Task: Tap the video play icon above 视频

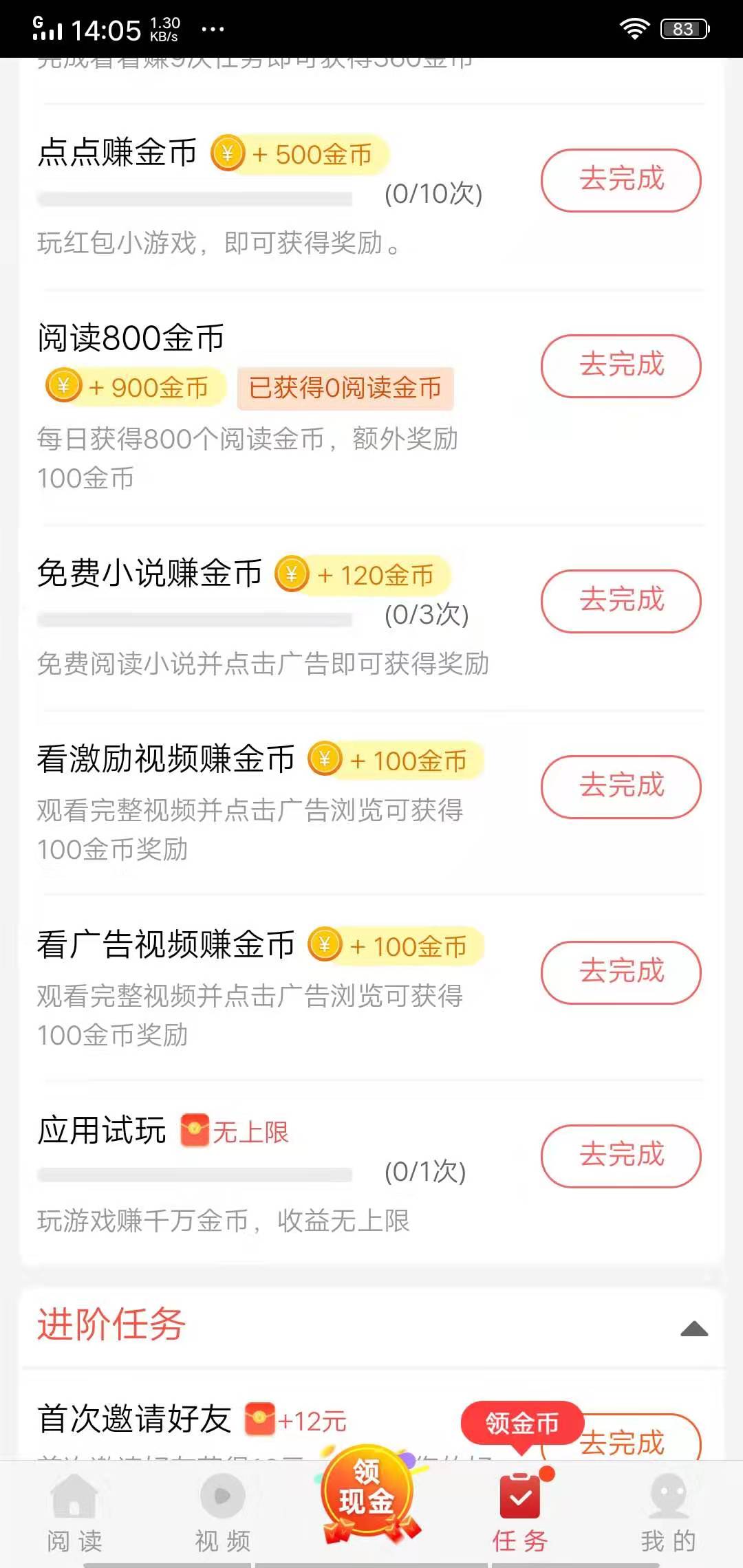Action: 220,1496
